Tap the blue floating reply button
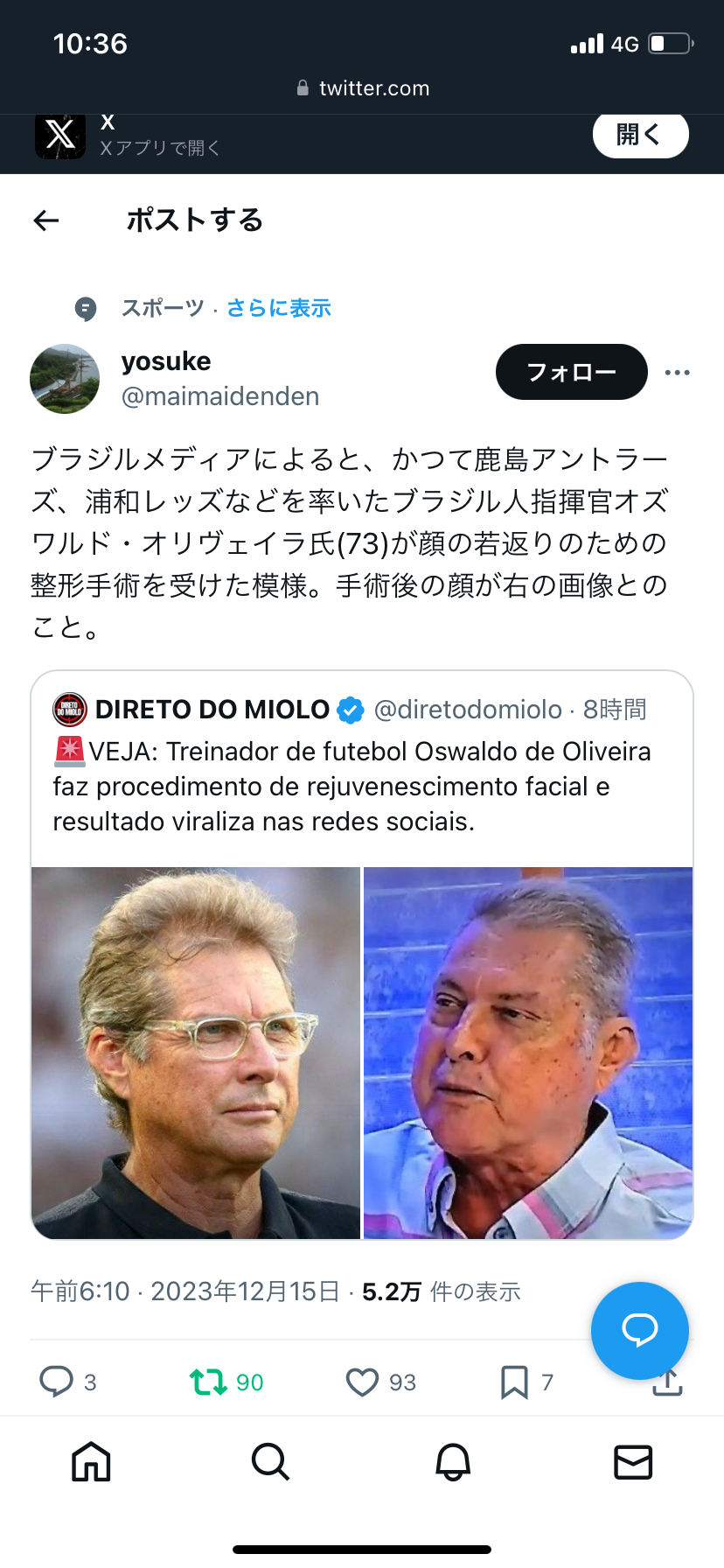 pyautogui.click(x=639, y=1330)
